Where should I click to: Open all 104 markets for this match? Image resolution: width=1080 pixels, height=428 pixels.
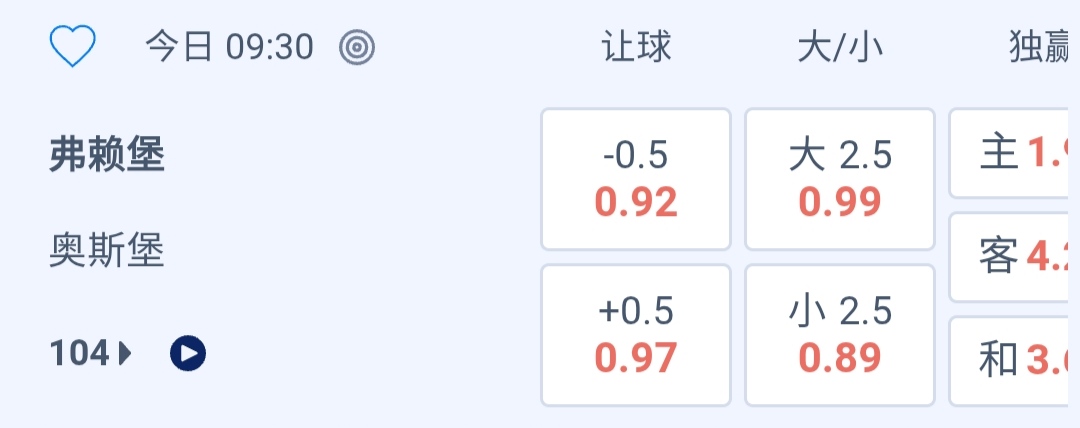click(90, 353)
